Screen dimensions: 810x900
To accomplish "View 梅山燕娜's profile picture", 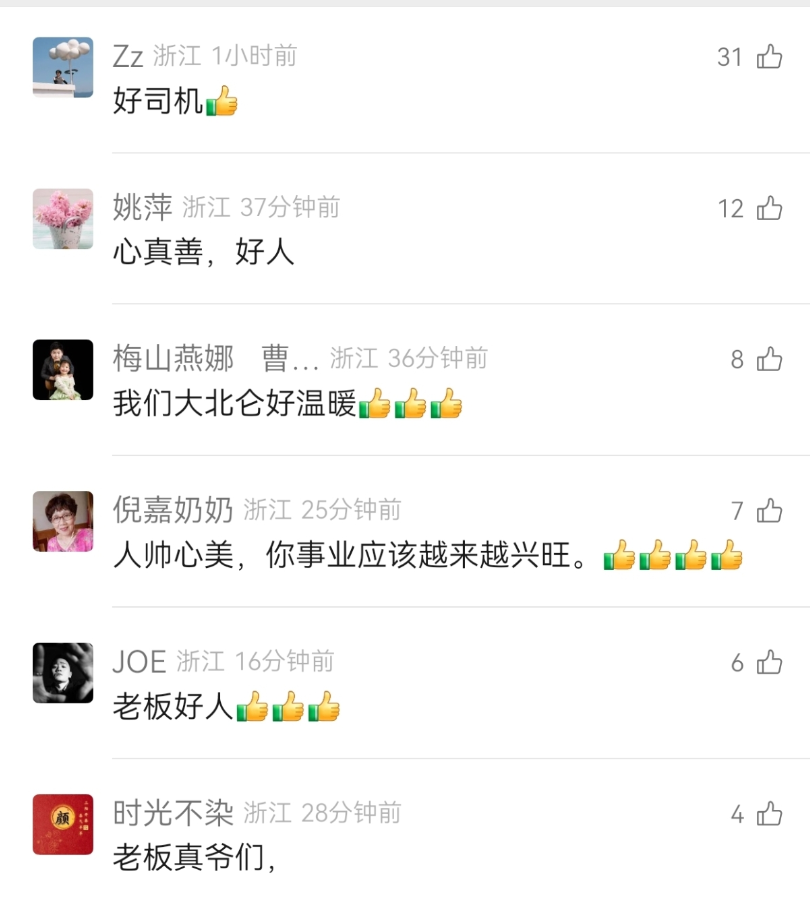I will click(x=63, y=370).
